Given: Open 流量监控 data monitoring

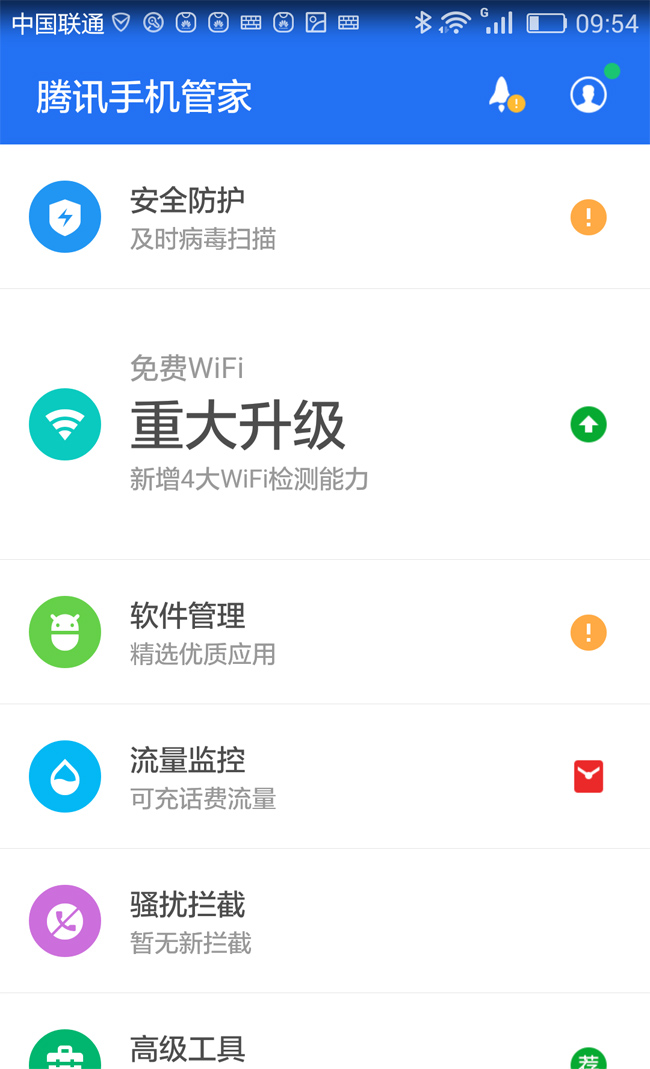Looking at the screenshot, I should point(325,777).
